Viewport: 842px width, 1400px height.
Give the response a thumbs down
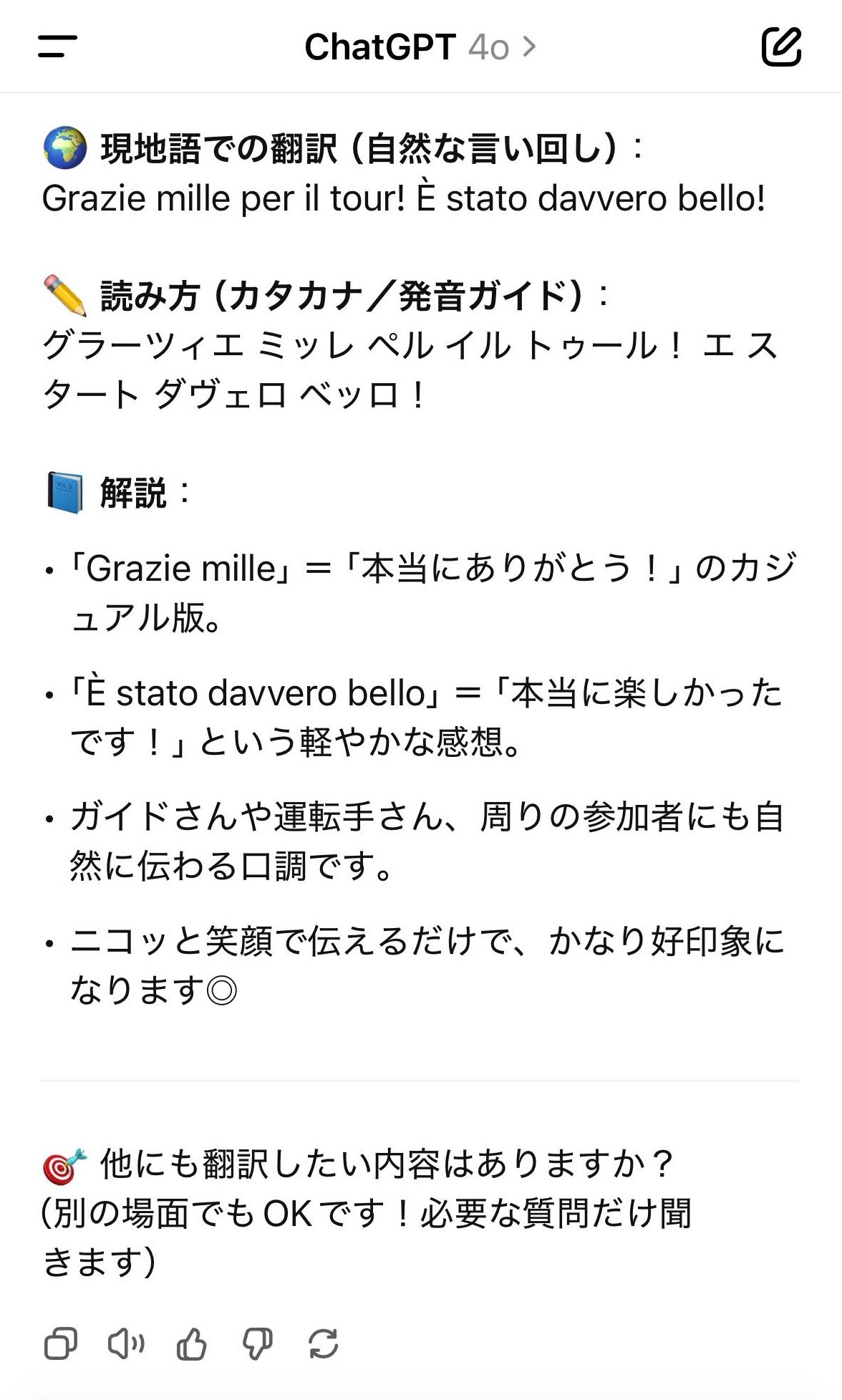(257, 1343)
